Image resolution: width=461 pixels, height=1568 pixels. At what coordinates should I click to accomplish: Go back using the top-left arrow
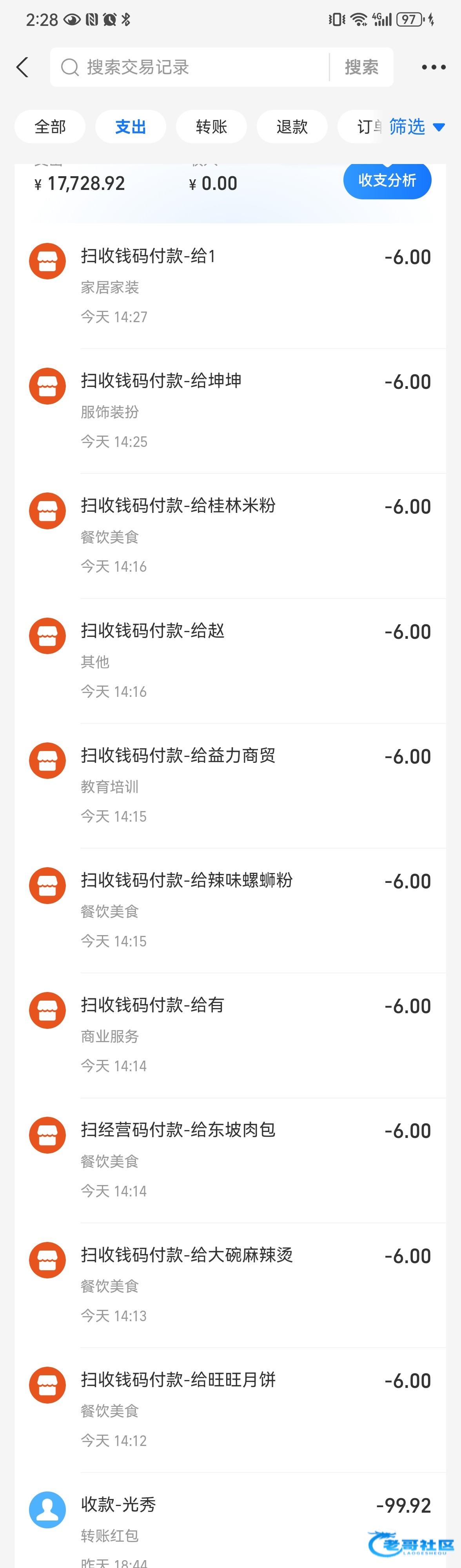(23, 67)
